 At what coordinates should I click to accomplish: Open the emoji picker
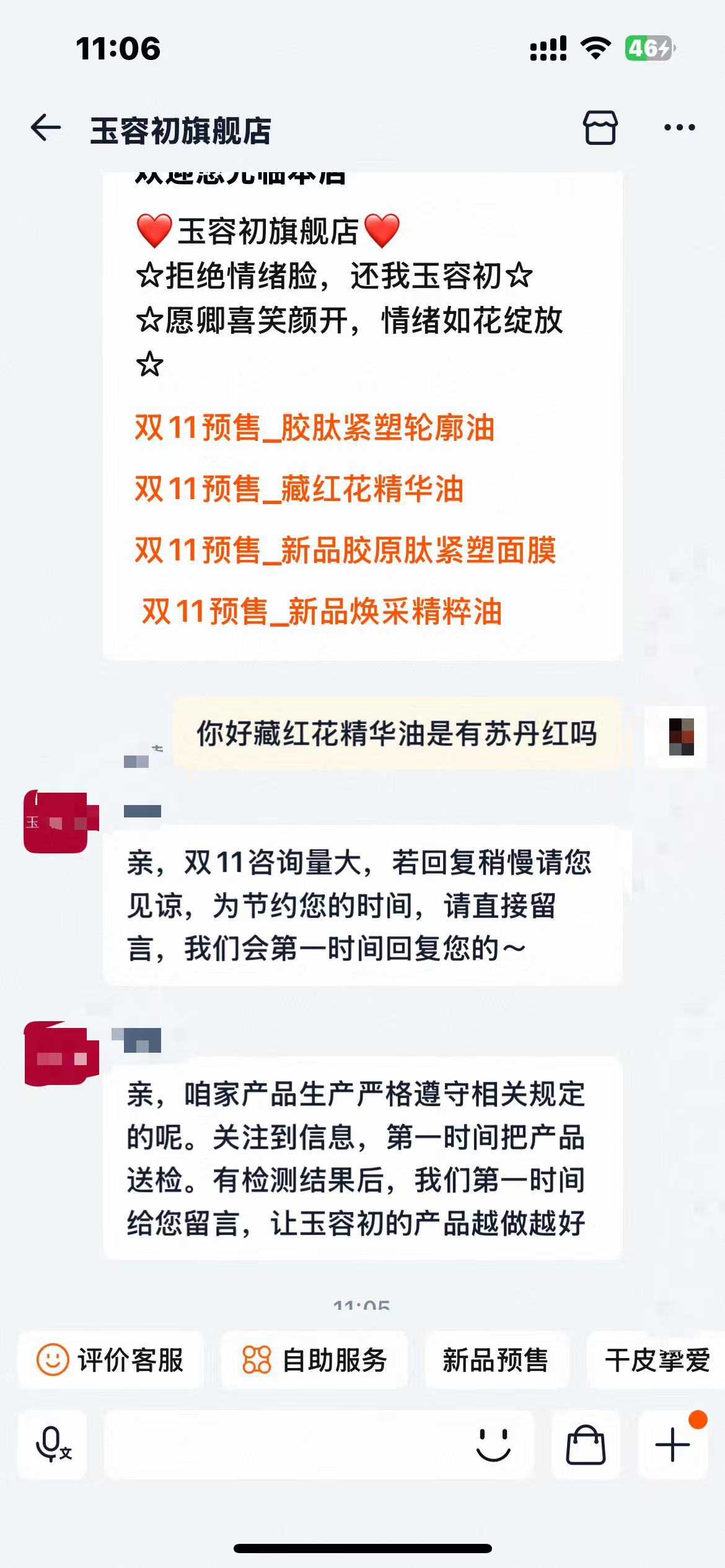[x=493, y=1445]
